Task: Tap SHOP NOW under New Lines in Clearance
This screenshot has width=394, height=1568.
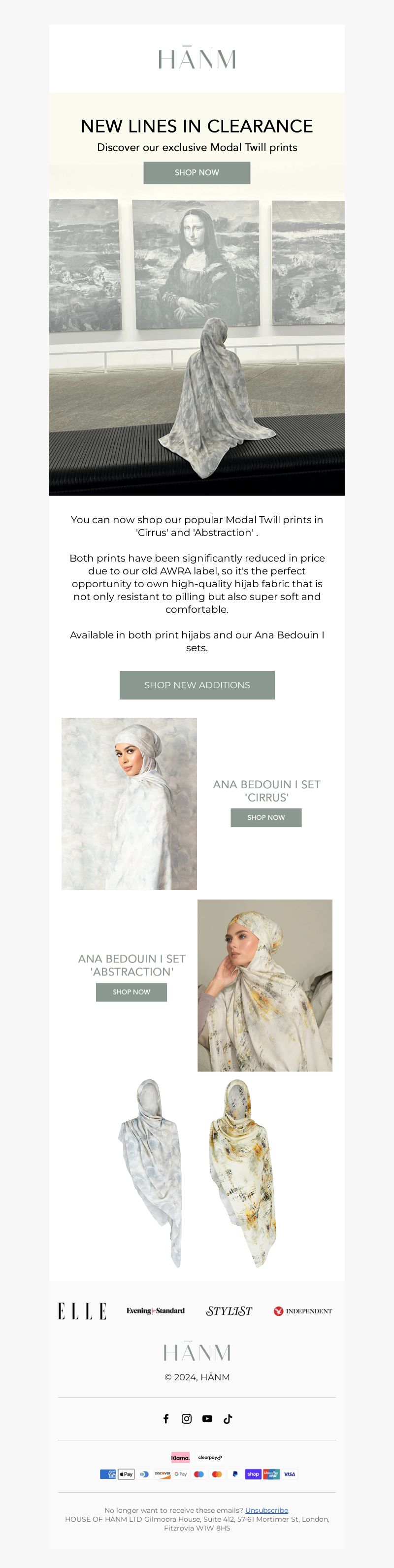Action: point(197,172)
